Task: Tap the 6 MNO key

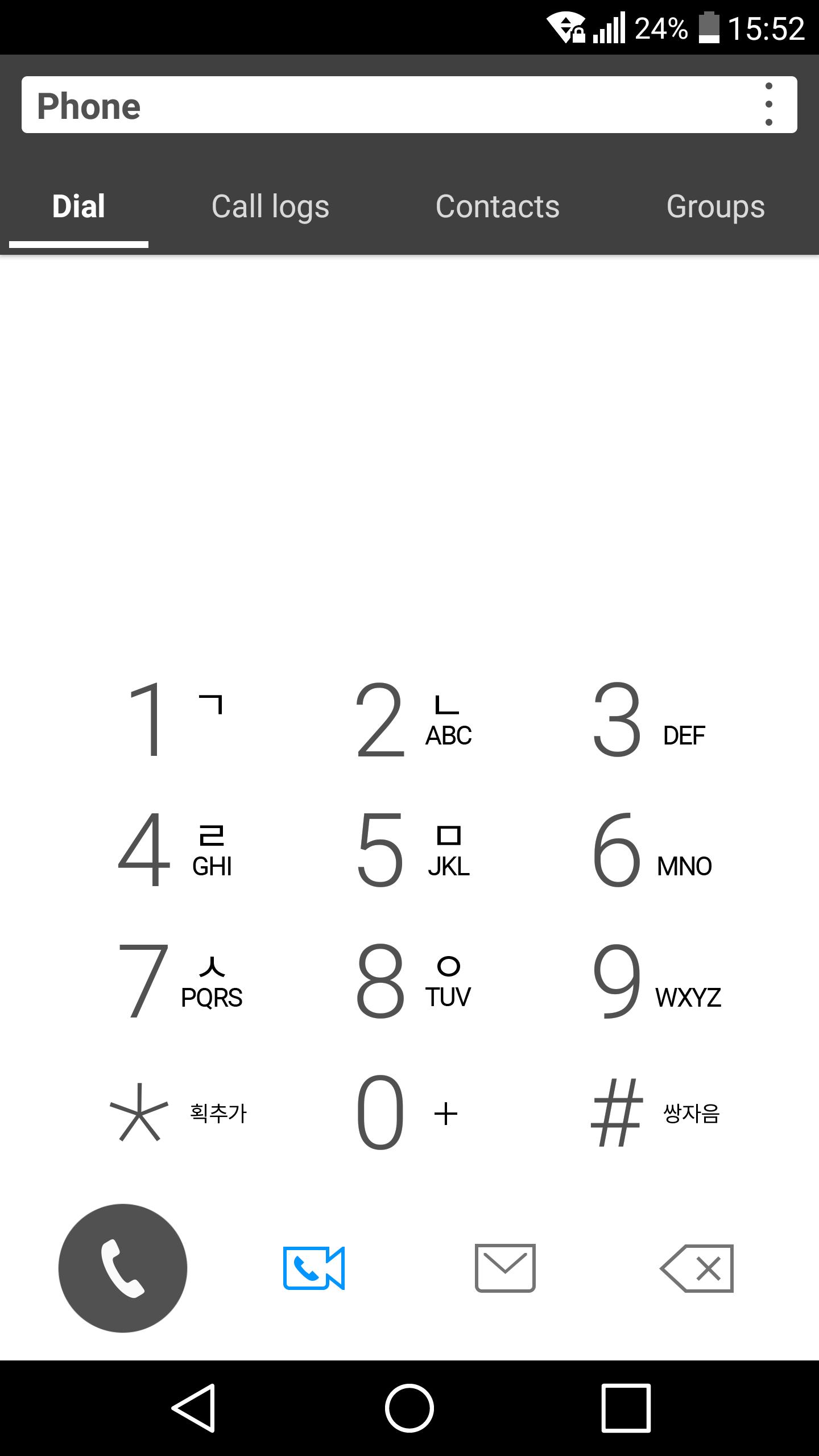Action: click(648, 850)
